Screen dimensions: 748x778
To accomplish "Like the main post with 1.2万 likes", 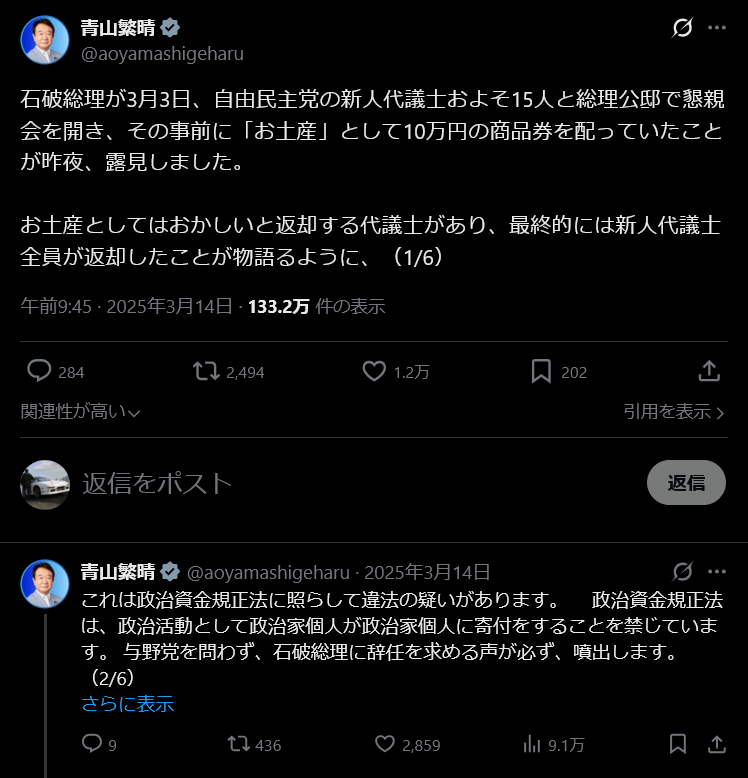I will point(374,371).
